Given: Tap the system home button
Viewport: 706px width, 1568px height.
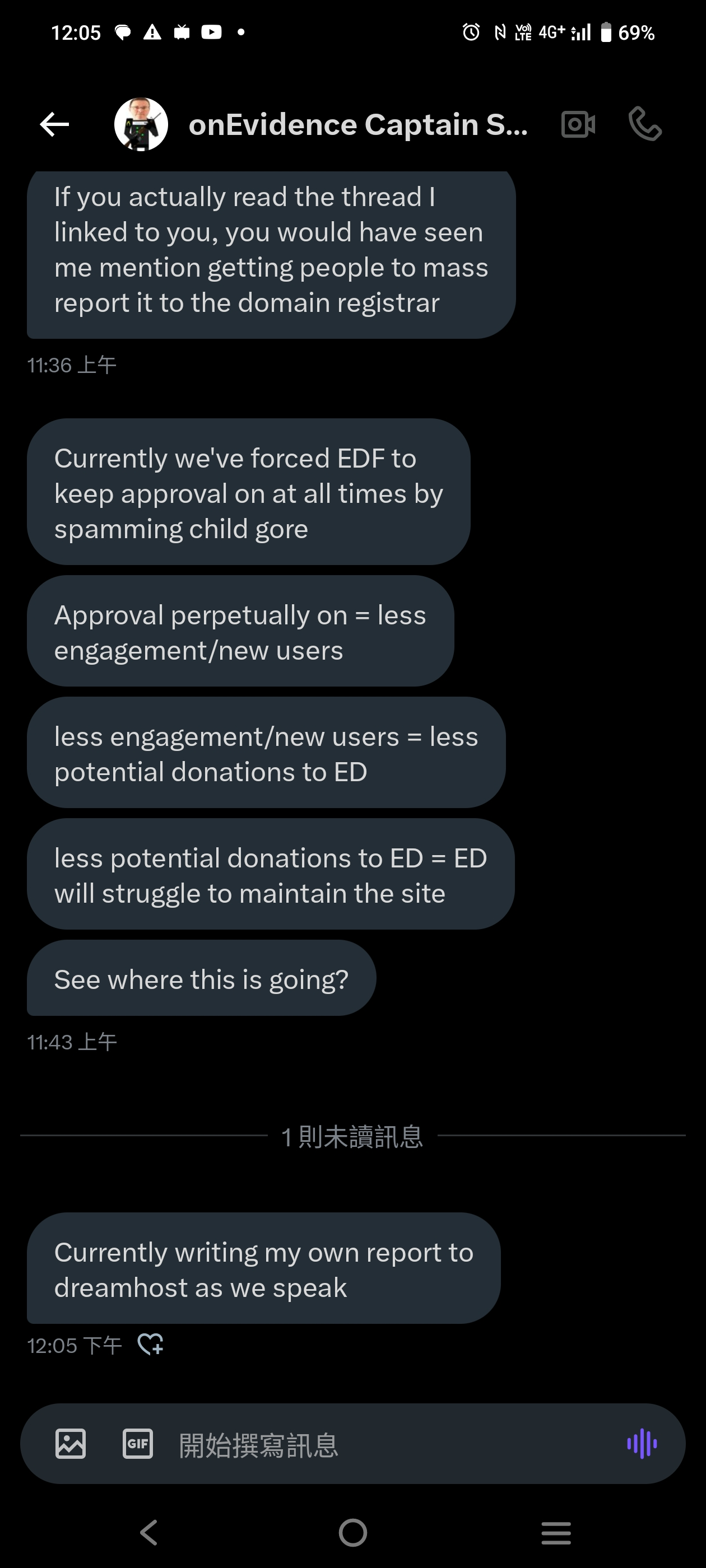Looking at the screenshot, I should pos(352,1532).
